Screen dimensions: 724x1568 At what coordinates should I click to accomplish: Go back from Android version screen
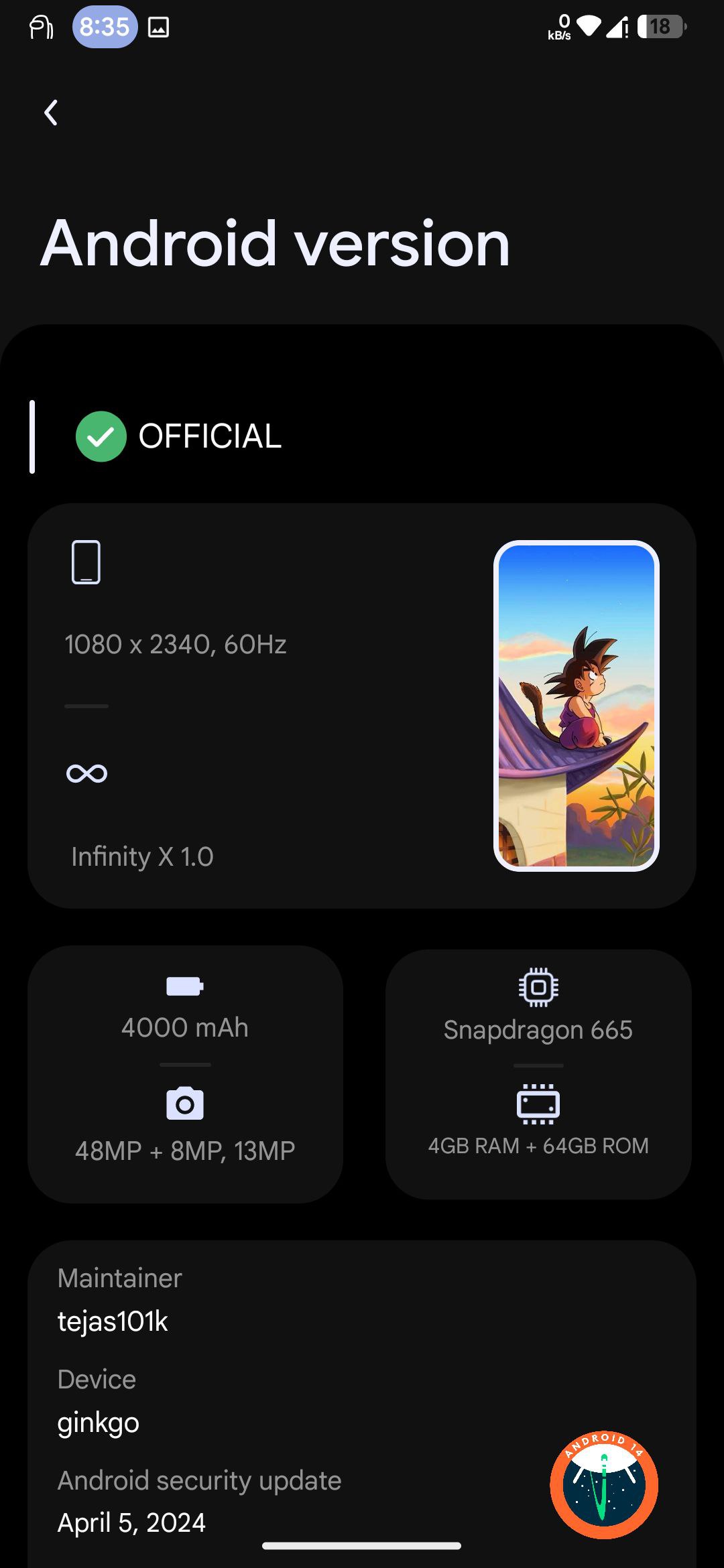[x=51, y=113]
